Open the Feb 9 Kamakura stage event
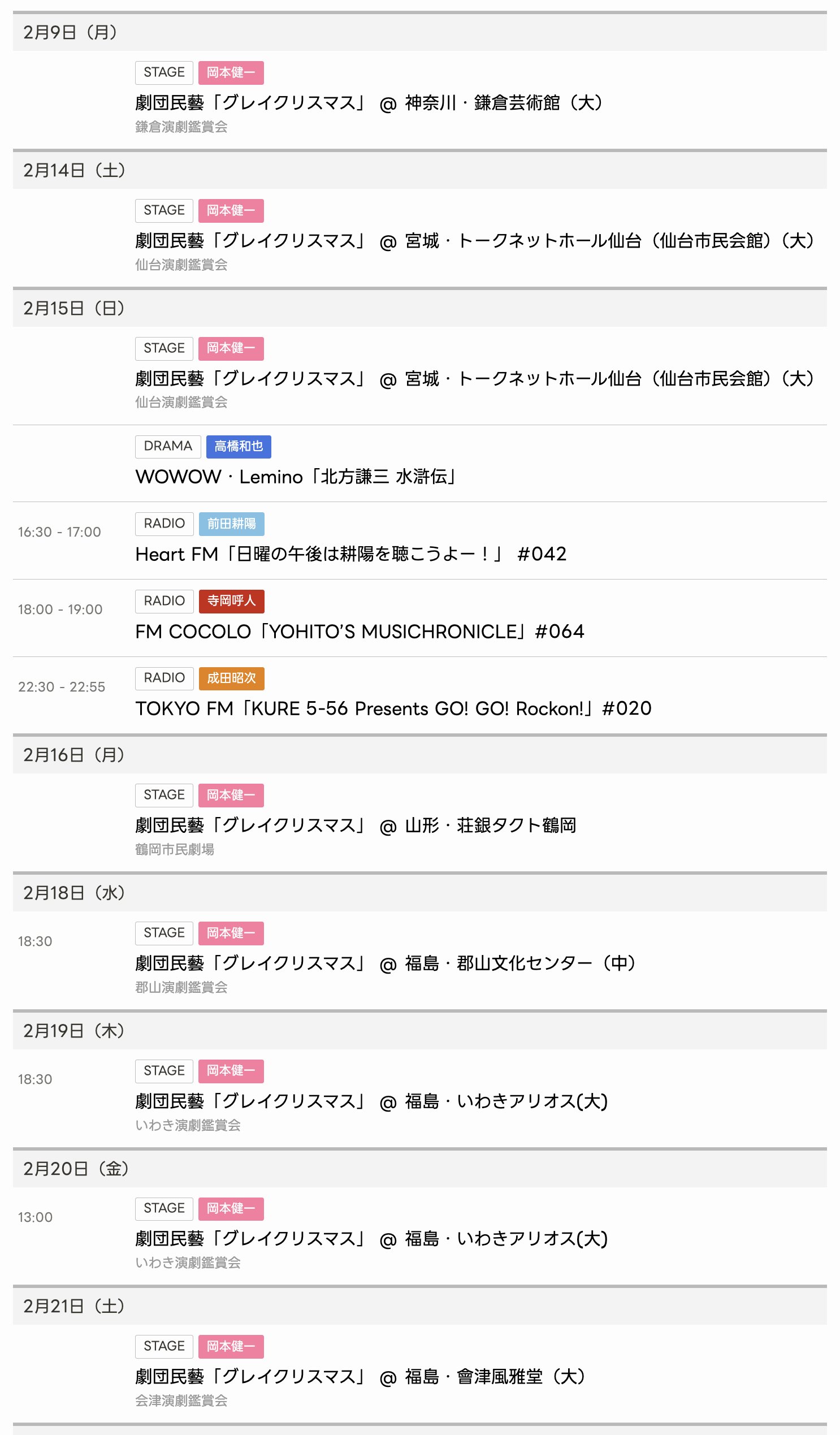 click(369, 103)
